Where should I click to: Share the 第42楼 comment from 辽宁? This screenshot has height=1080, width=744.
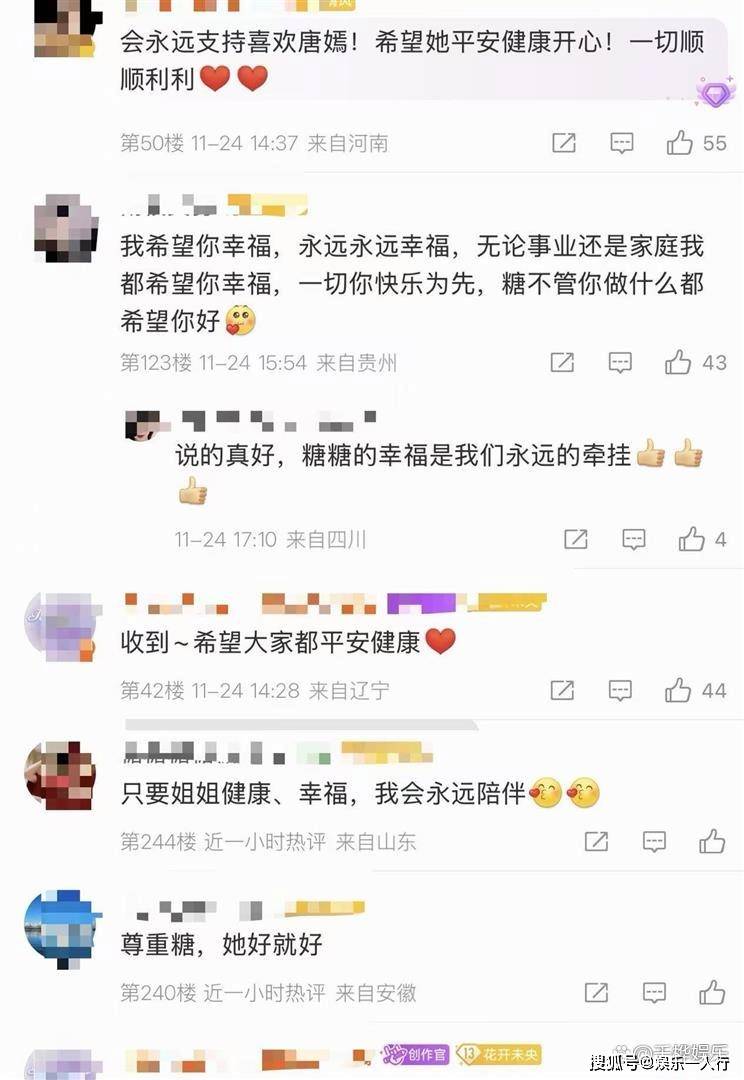click(563, 690)
